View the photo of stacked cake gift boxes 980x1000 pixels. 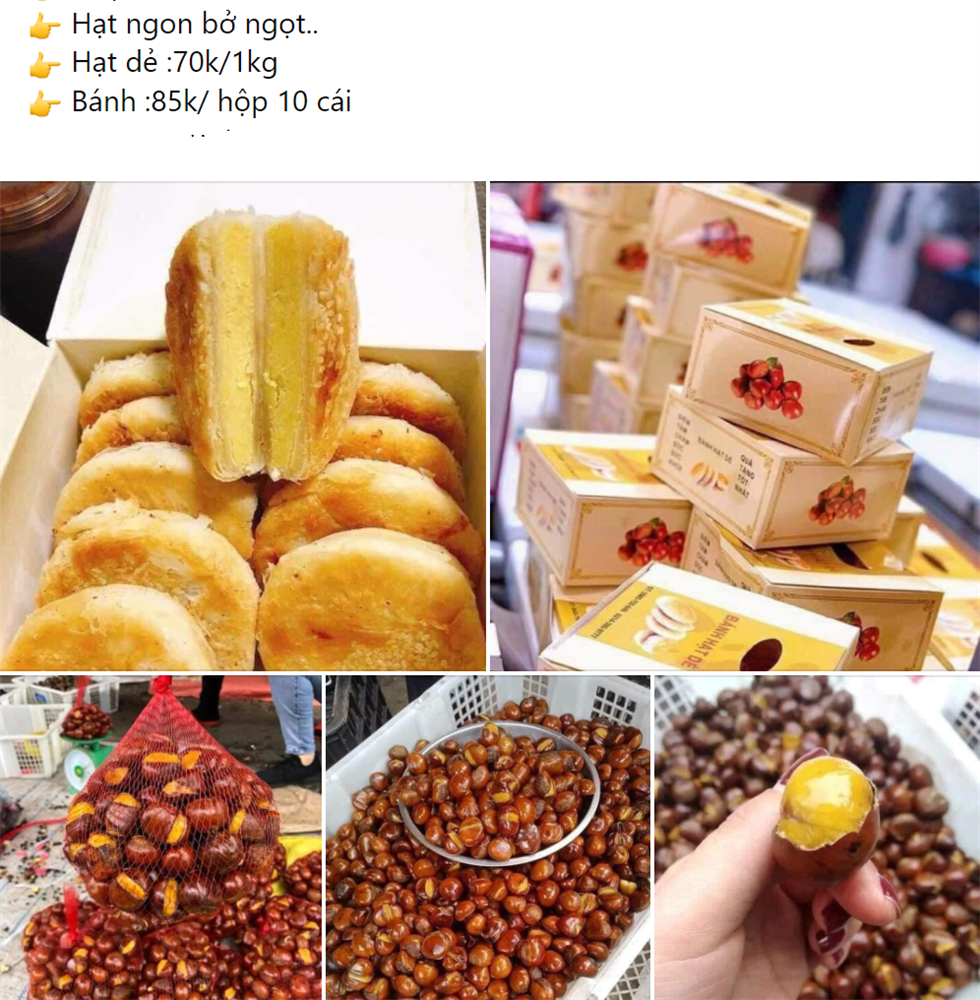[735, 426]
